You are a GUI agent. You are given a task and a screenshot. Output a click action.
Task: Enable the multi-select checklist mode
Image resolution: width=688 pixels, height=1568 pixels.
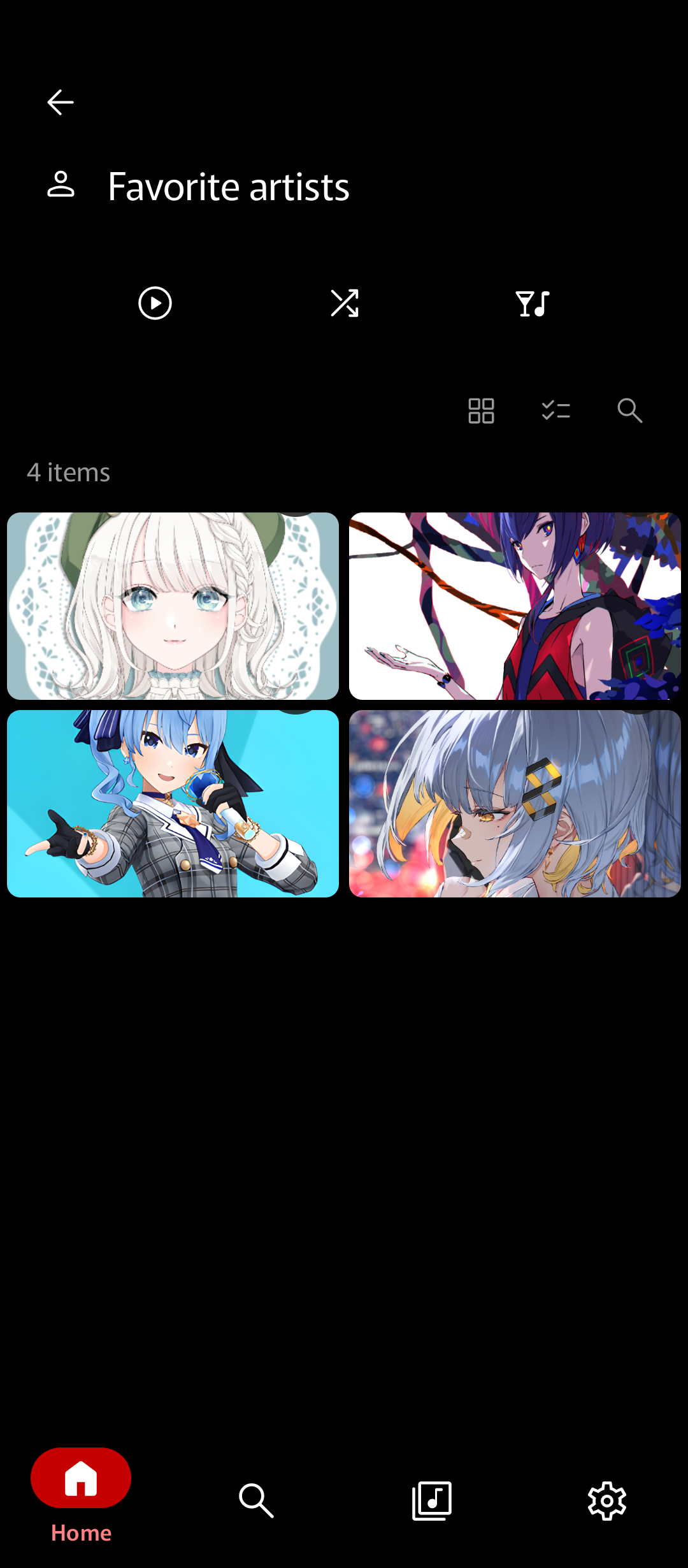click(555, 410)
